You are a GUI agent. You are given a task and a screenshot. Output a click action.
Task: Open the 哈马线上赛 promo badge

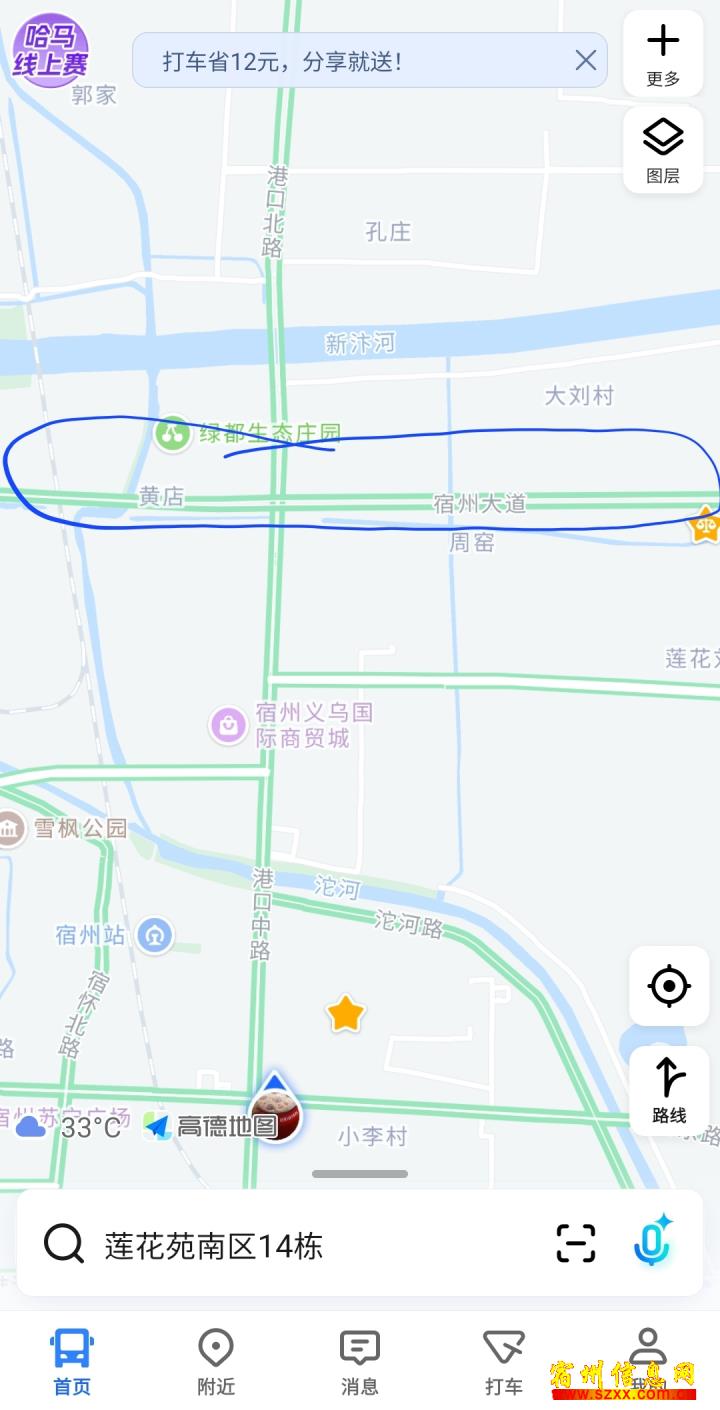pyautogui.click(x=50, y=50)
